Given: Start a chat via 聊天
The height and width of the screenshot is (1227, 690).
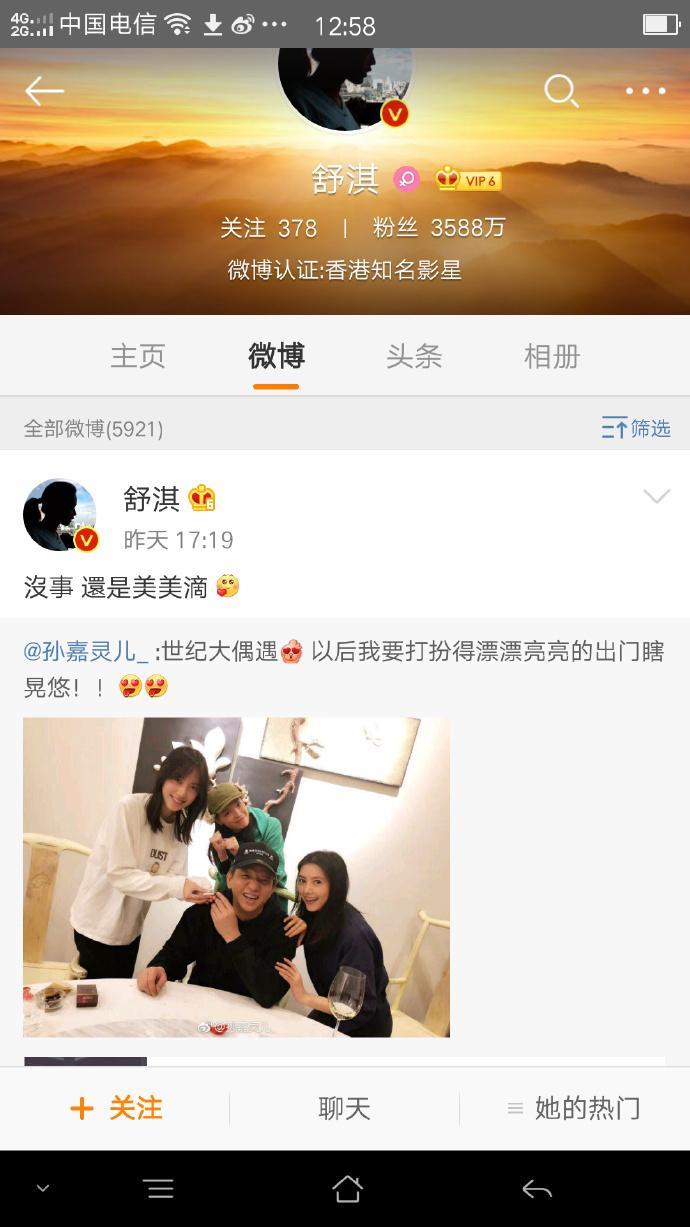Looking at the screenshot, I should click(x=344, y=1108).
